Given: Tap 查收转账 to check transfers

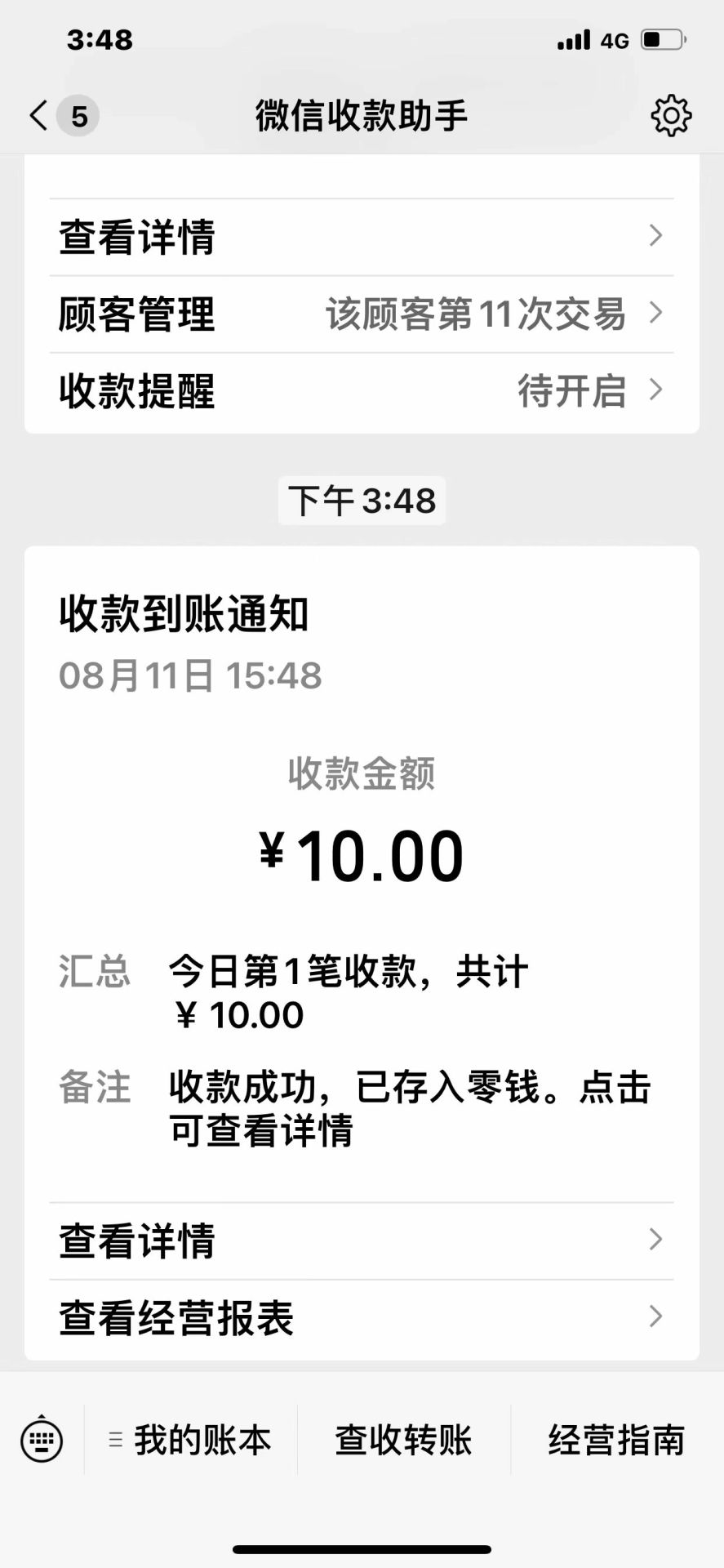Looking at the screenshot, I should (404, 1440).
